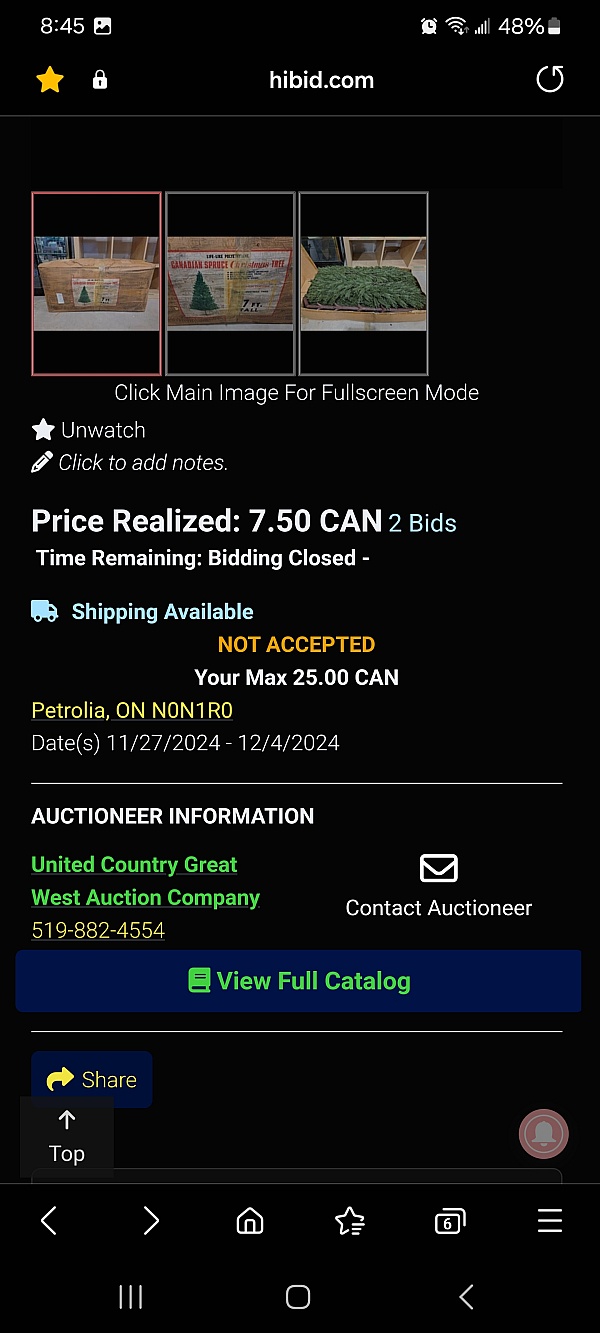Open the Petrolia, ON N0N1R0 location link
Screen dimensions: 600x1333
click(132, 710)
